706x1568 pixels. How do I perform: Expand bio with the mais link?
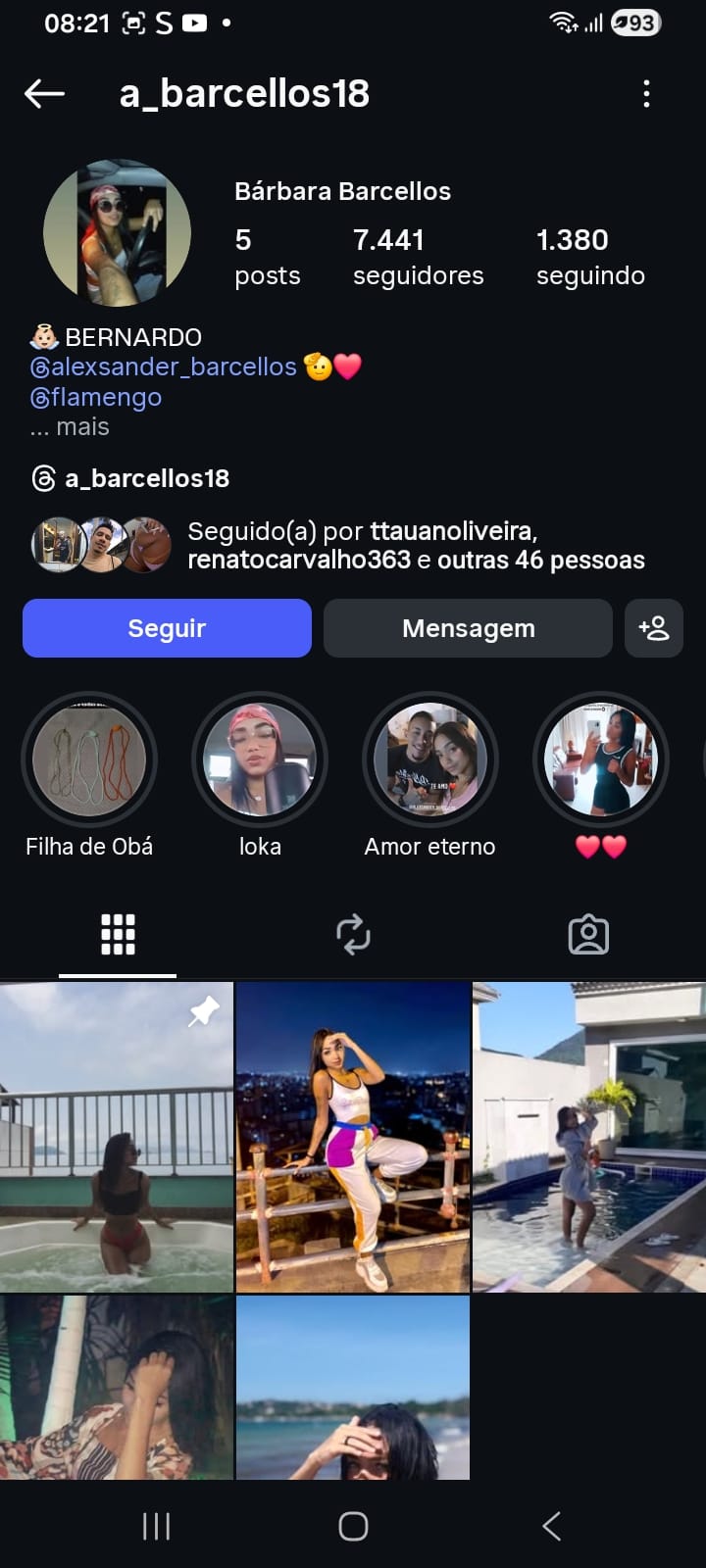[x=82, y=427]
